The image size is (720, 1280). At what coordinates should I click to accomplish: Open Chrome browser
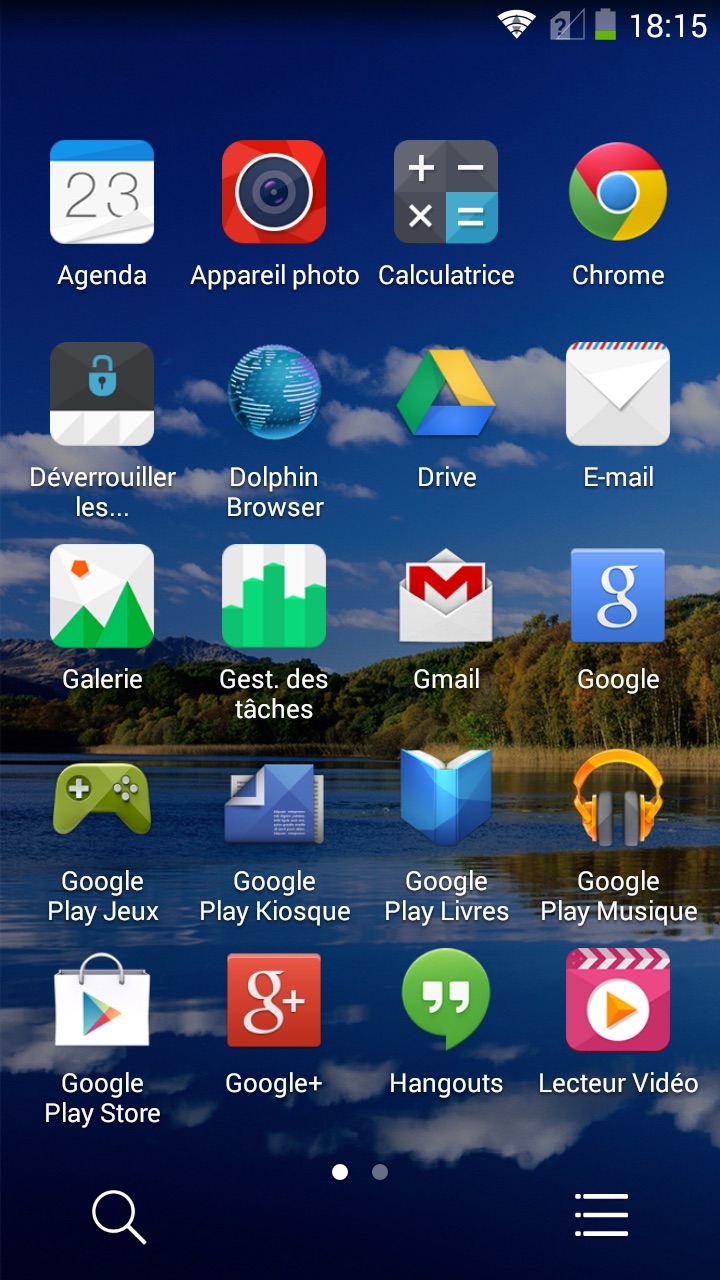(x=618, y=192)
